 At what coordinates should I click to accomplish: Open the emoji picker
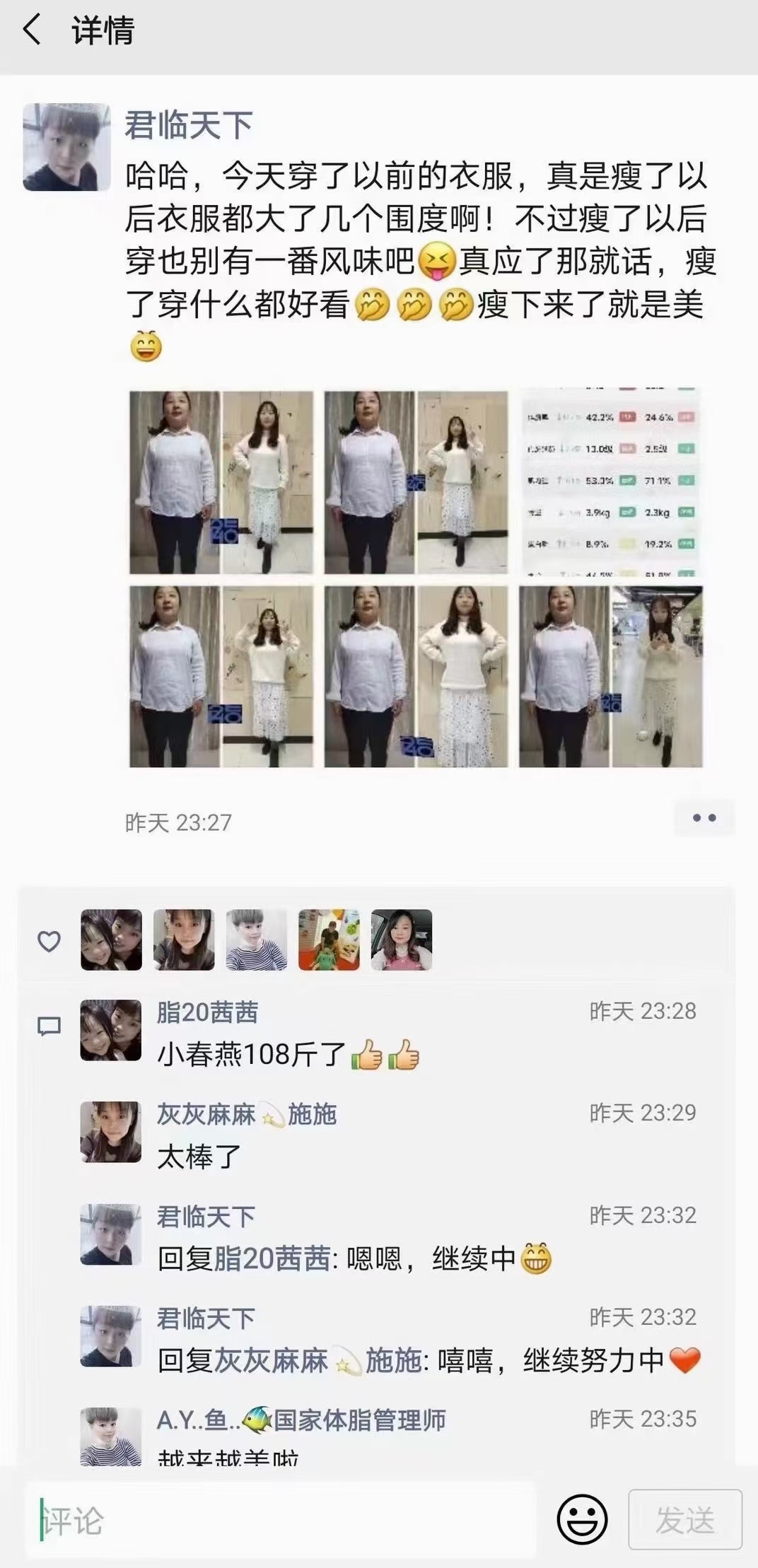click(582, 1519)
